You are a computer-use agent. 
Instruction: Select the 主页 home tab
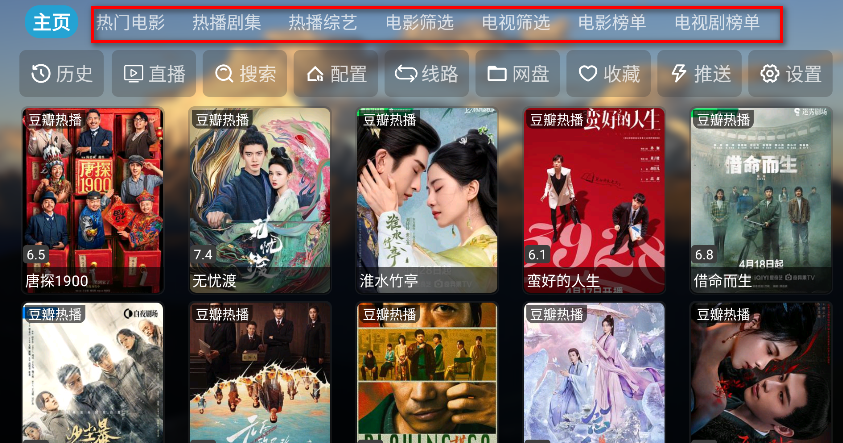tap(52, 22)
